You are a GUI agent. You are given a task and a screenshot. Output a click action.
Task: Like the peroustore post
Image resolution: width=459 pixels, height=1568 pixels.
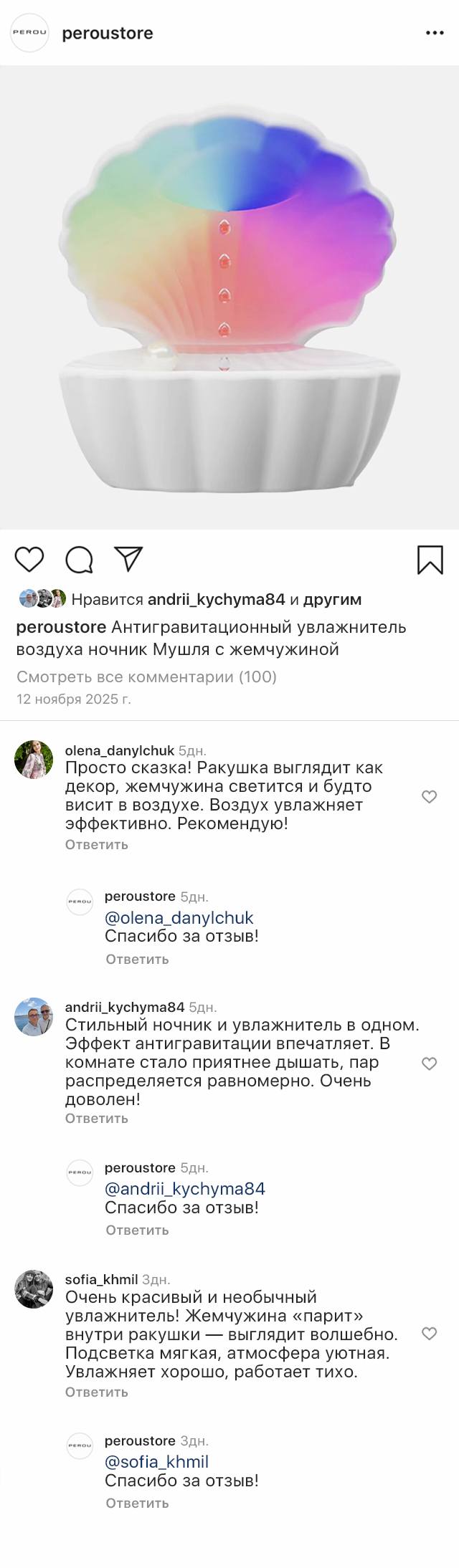tap(29, 559)
